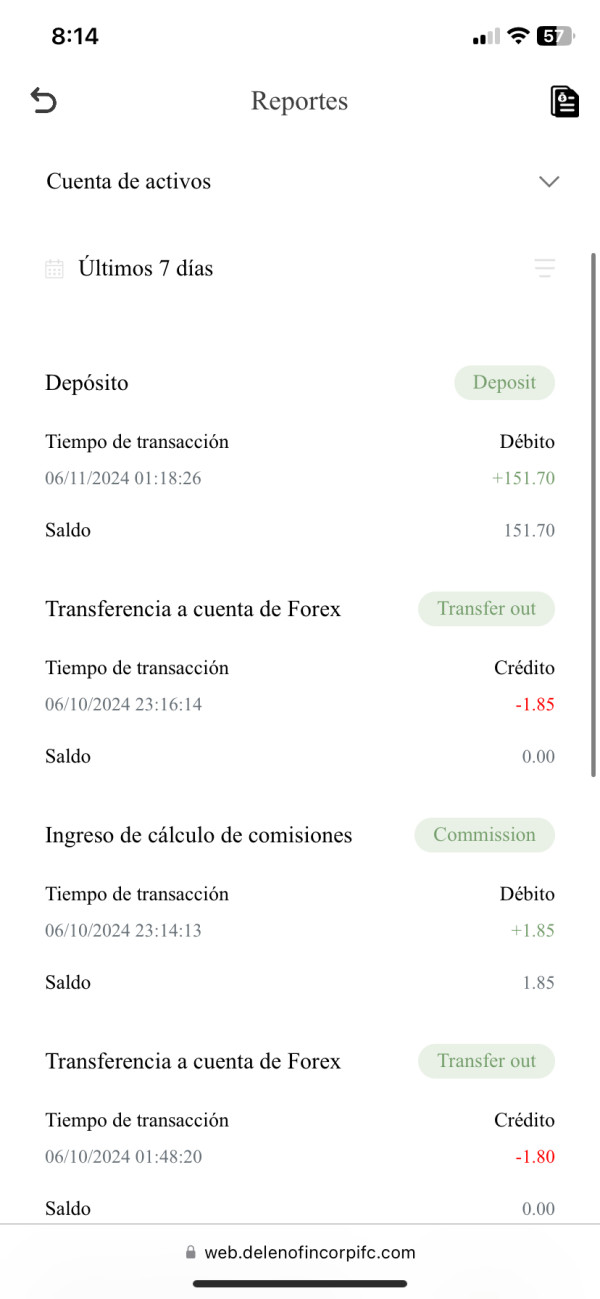Tap the web.delenofincorpifc.com address bar
This screenshot has height=1299, width=600.
300,1252
